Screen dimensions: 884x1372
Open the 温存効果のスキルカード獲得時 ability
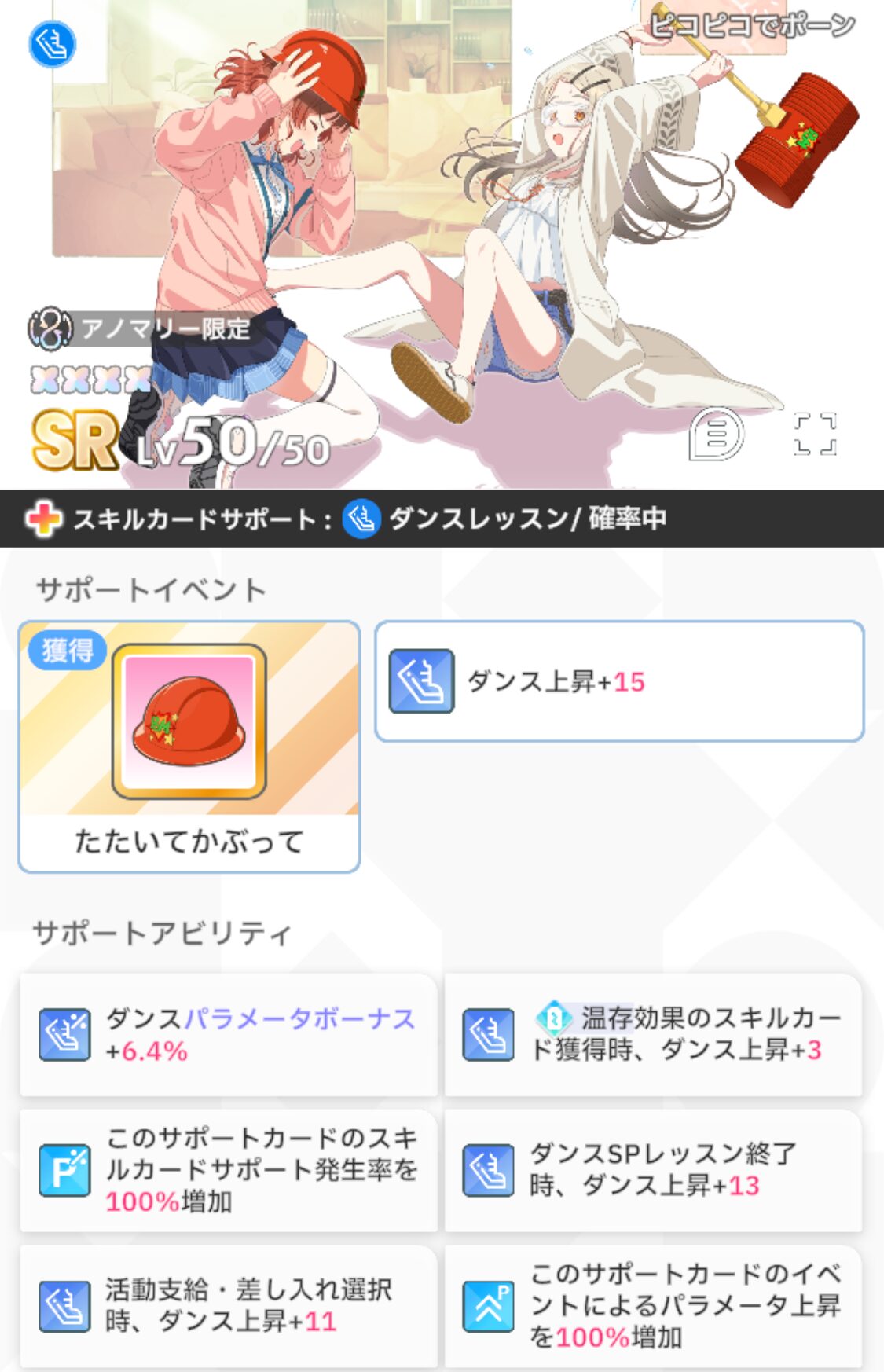pos(653,1034)
